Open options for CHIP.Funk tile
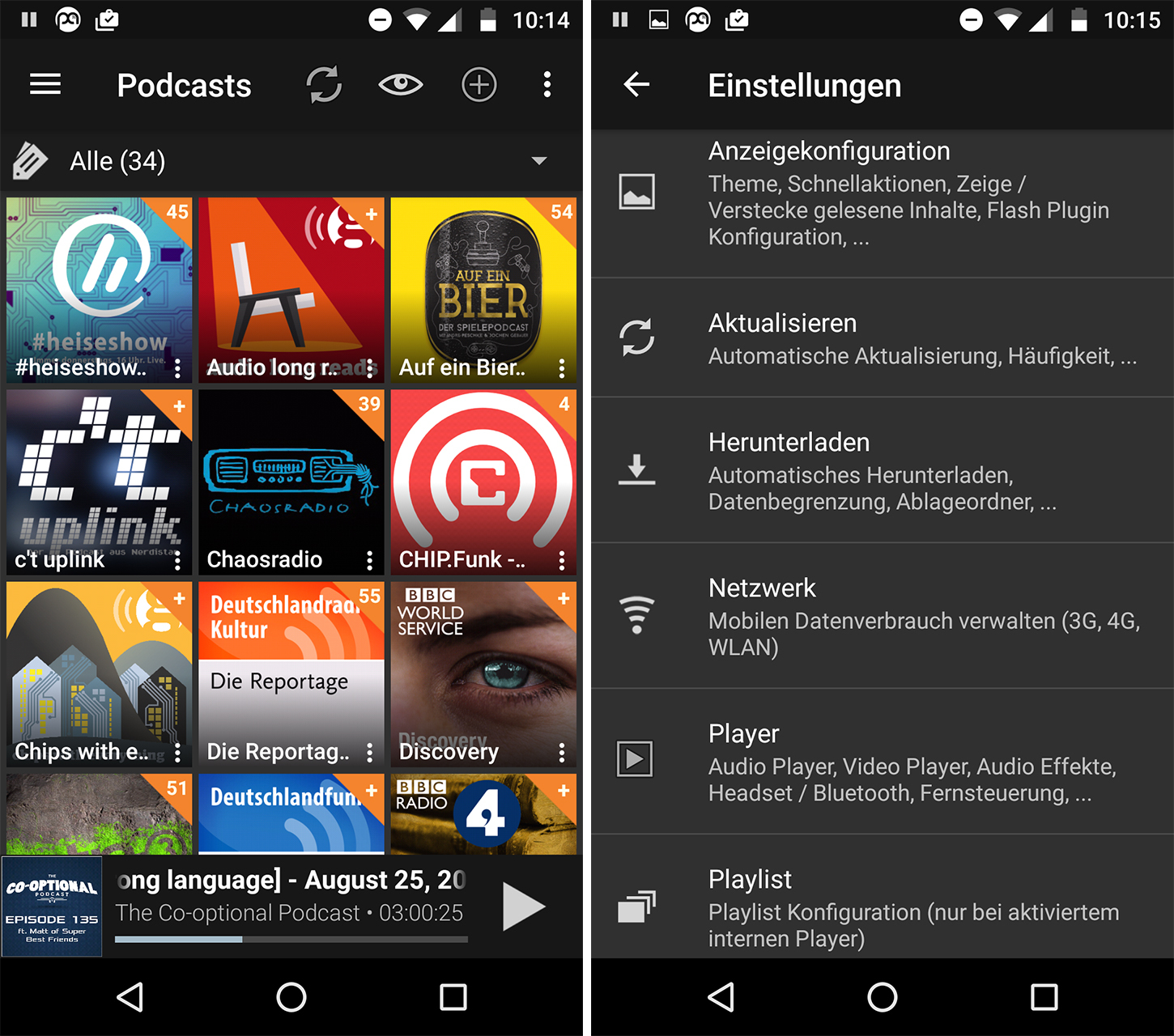This screenshot has height=1036, width=1174. (x=562, y=560)
